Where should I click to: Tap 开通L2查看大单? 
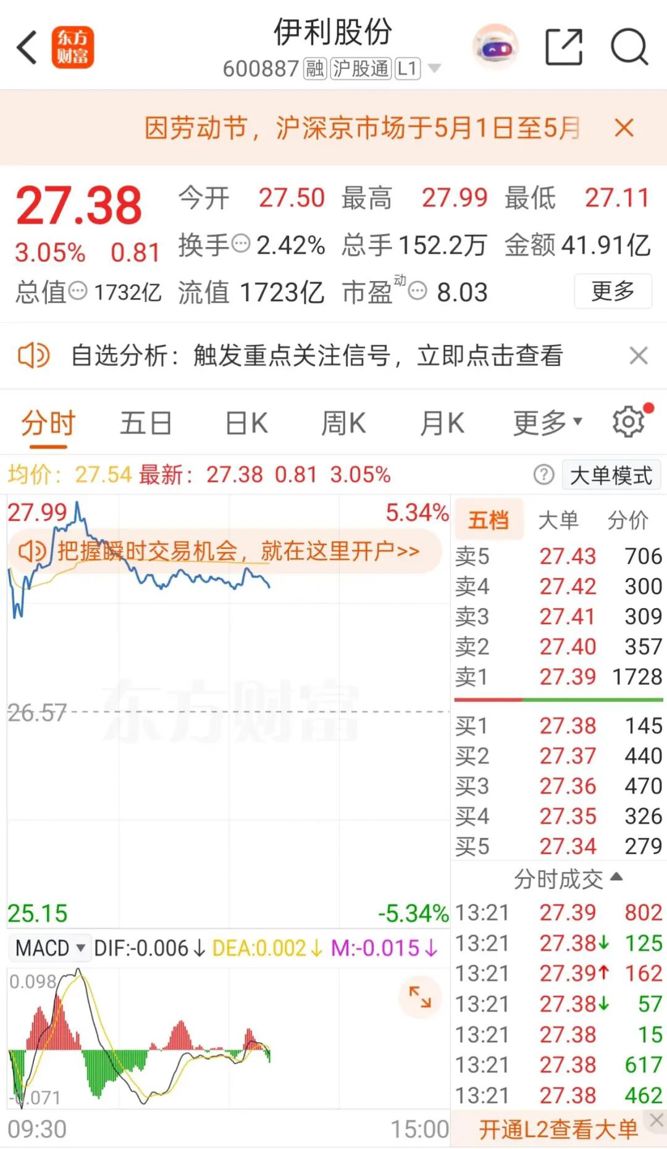[557, 1129]
